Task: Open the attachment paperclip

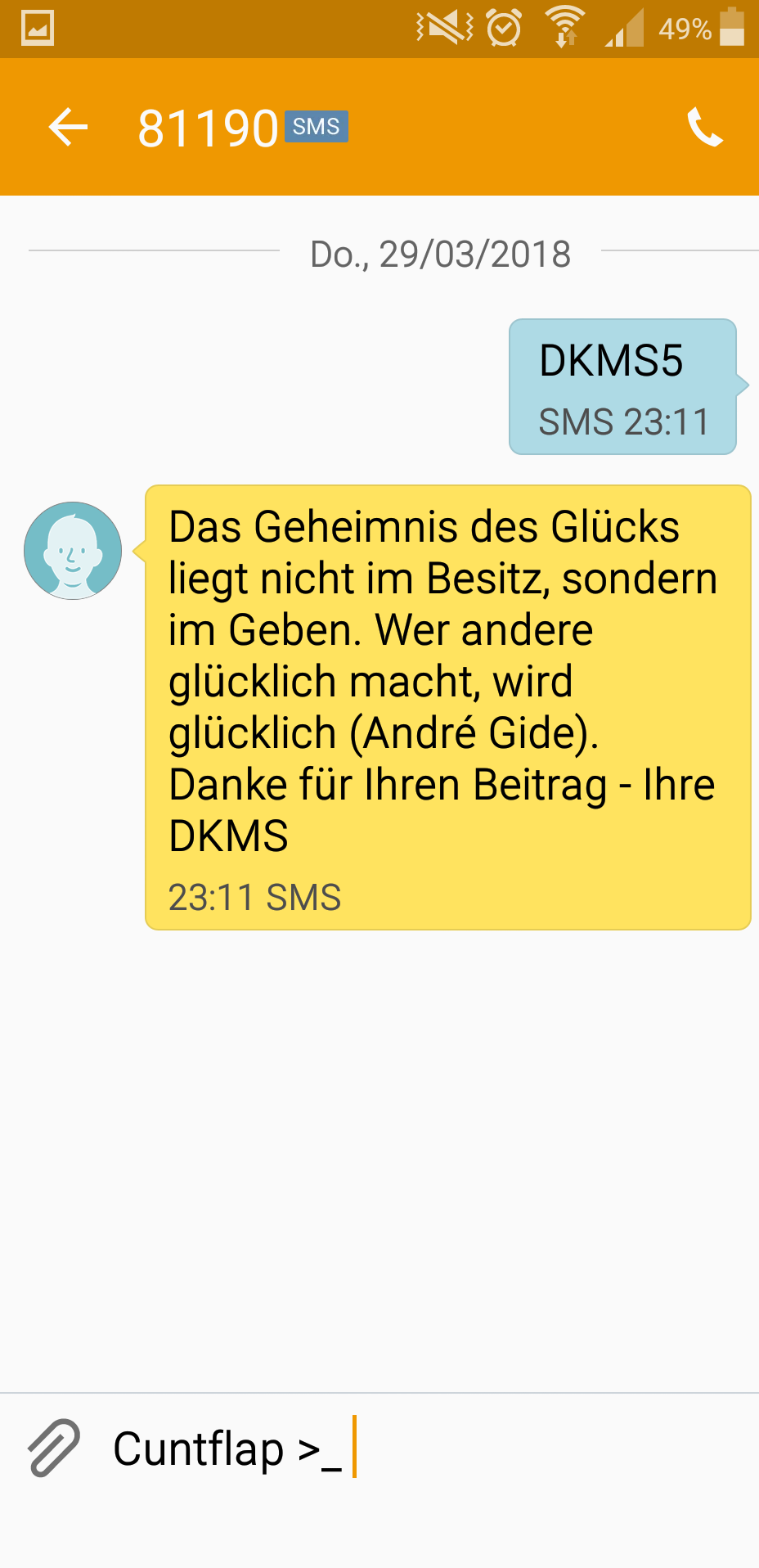Action: point(54,1448)
